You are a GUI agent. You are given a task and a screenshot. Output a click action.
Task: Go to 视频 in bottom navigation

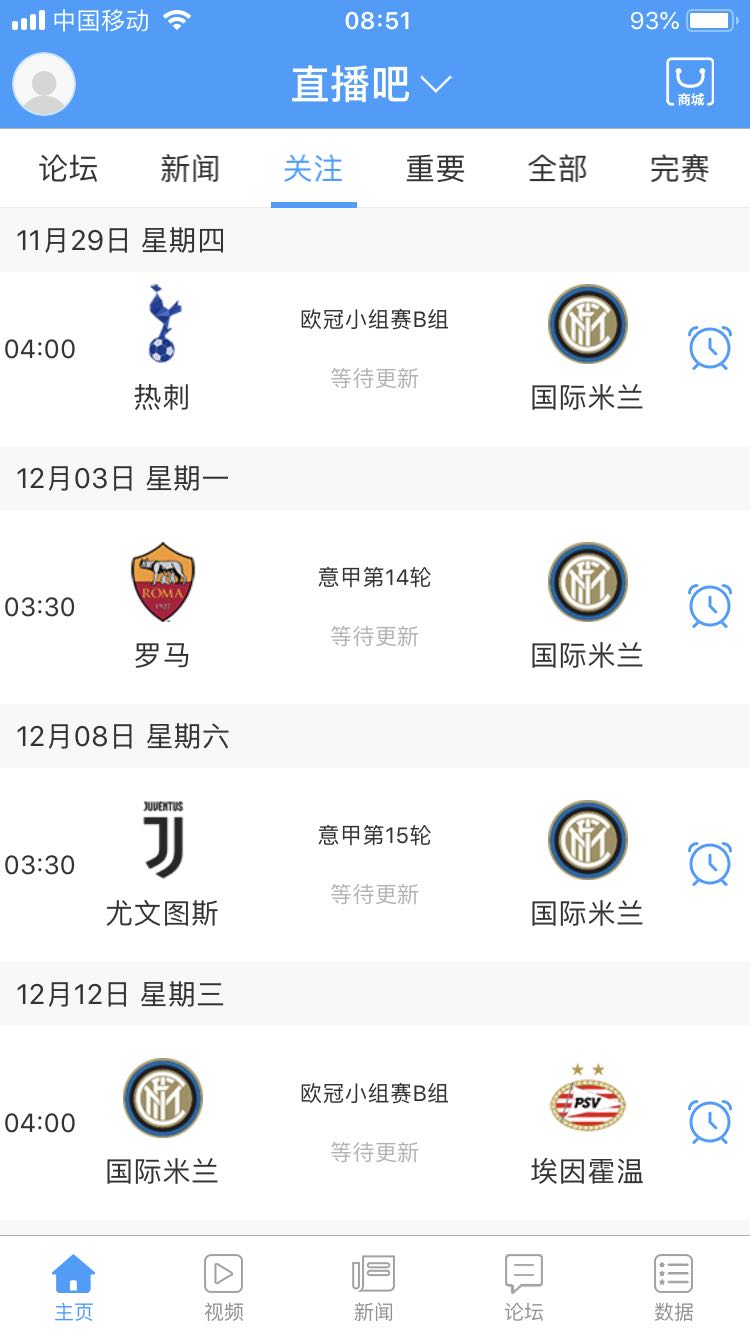(224, 1288)
